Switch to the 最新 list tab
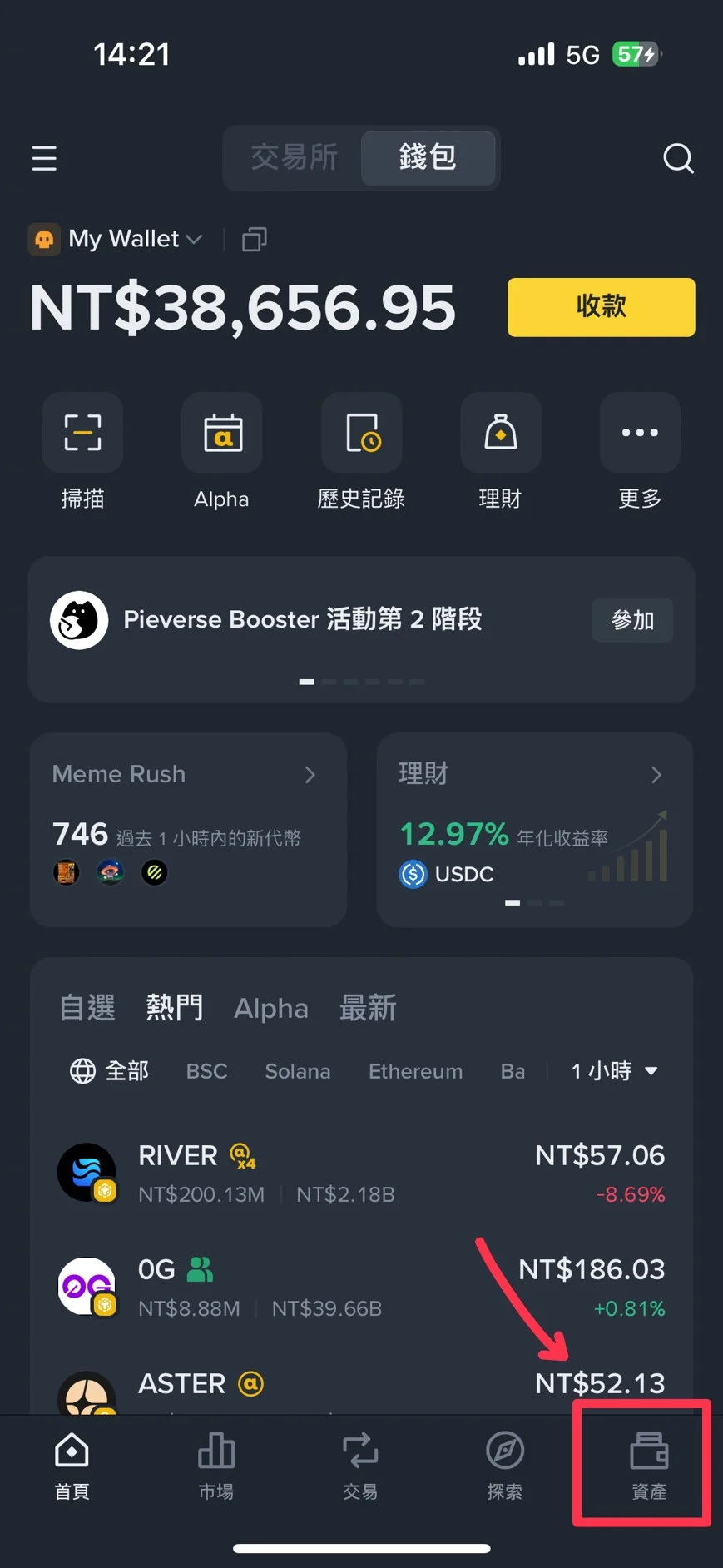The image size is (723, 1568). 367,1008
